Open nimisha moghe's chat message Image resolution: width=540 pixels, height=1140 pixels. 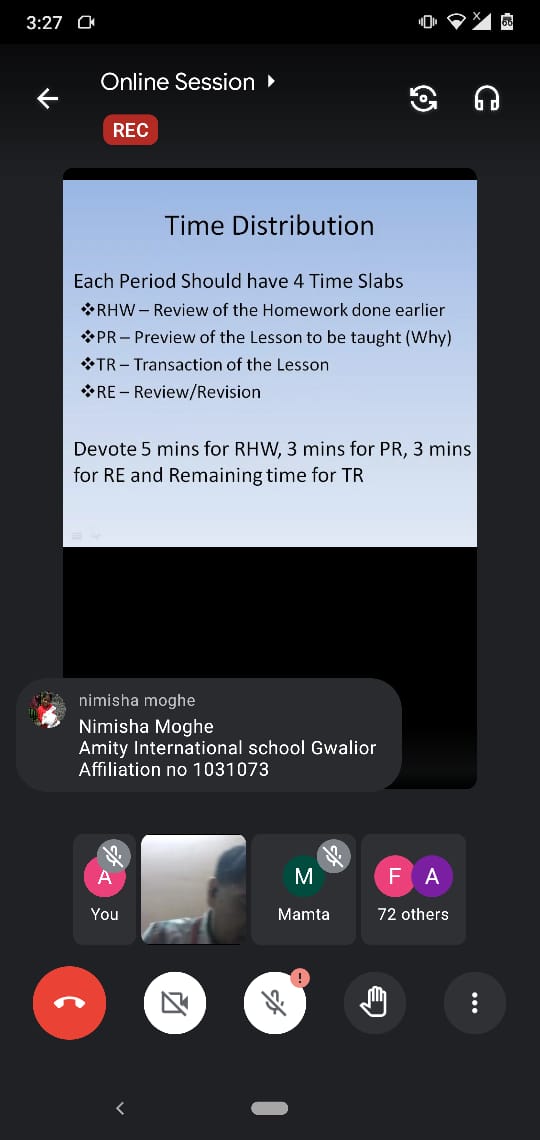tap(209, 734)
